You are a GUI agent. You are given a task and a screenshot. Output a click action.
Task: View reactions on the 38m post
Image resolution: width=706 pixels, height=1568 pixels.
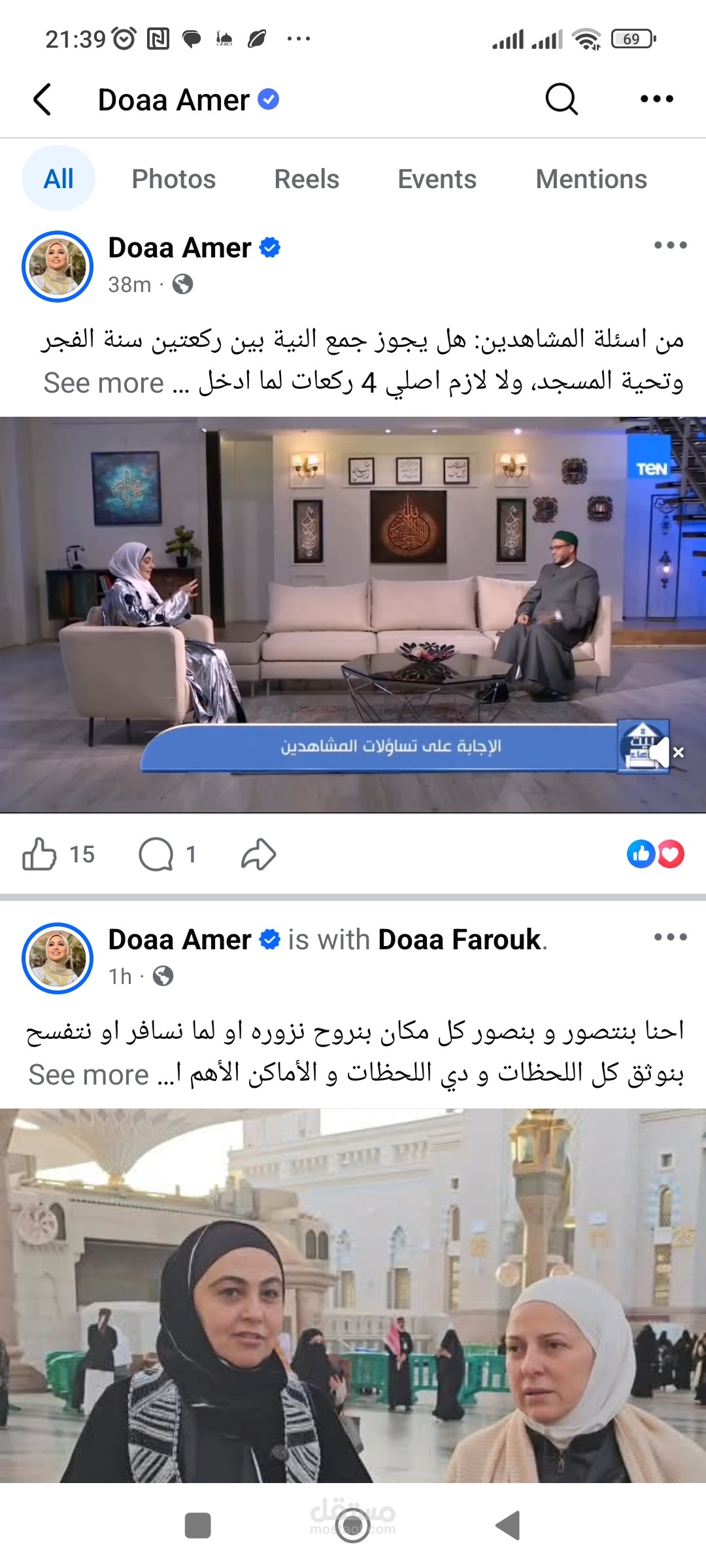656,854
